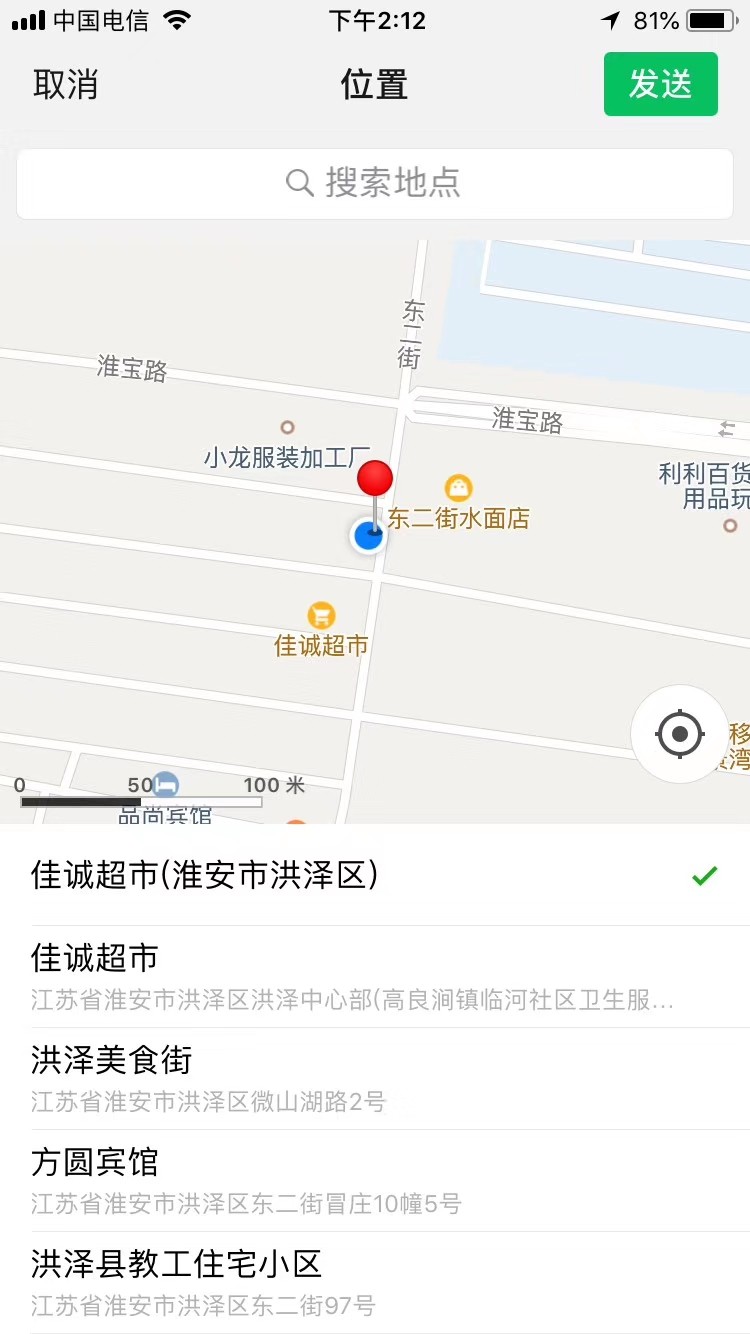Choose 洪泽县教工住宅小区 location

coord(375,1283)
